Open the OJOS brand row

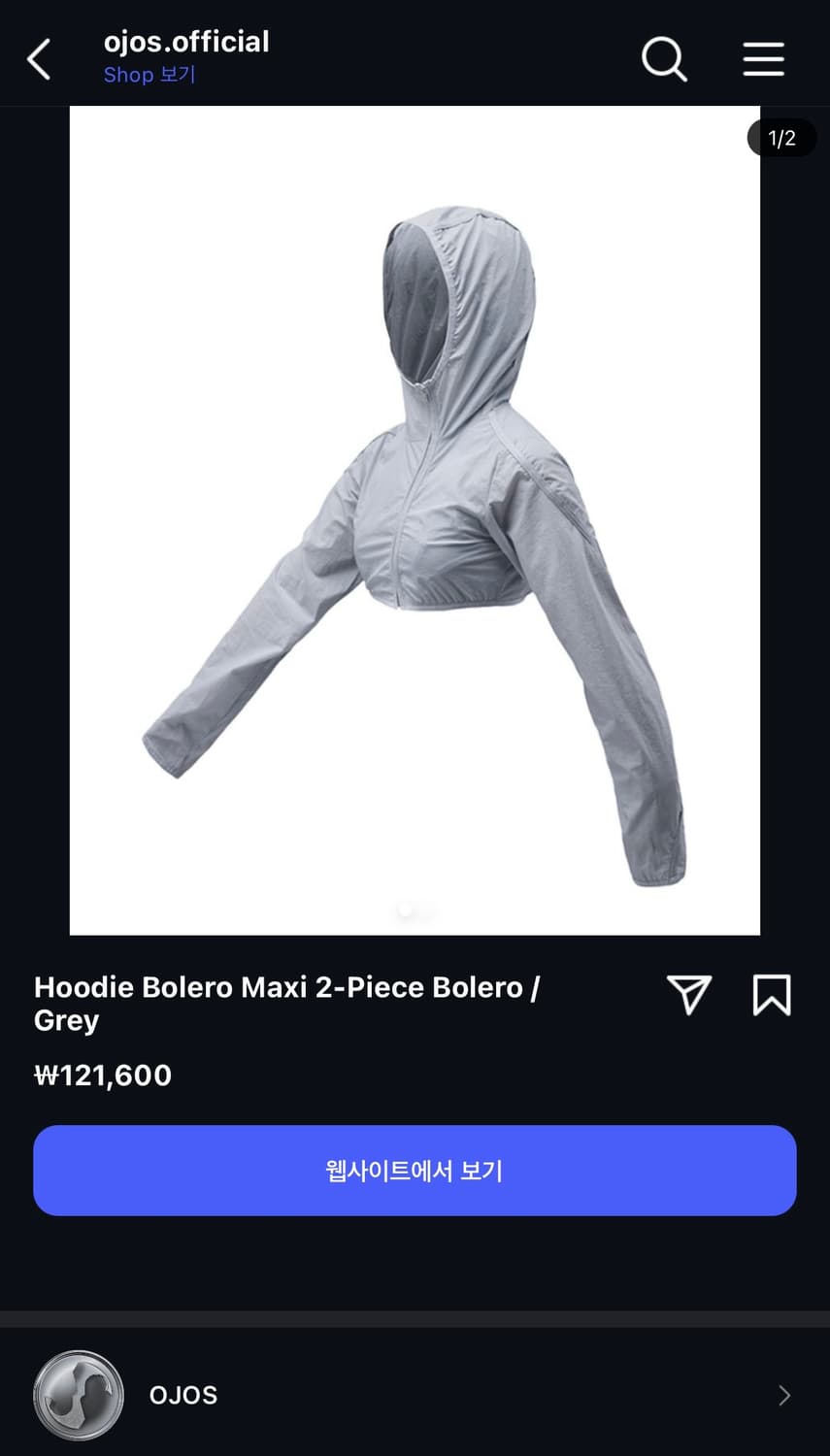click(415, 1395)
